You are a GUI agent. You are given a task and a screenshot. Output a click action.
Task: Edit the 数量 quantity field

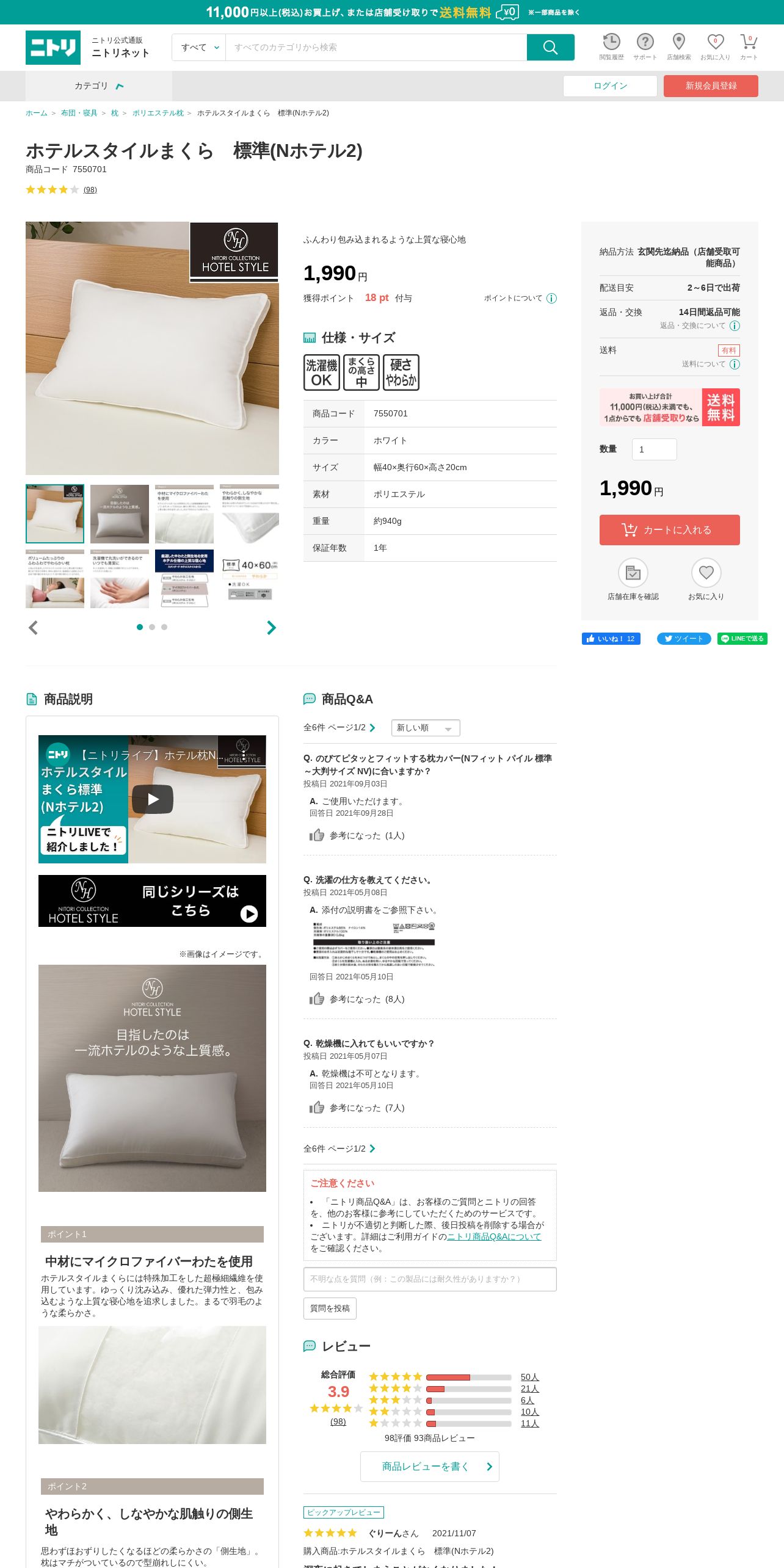[654, 449]
